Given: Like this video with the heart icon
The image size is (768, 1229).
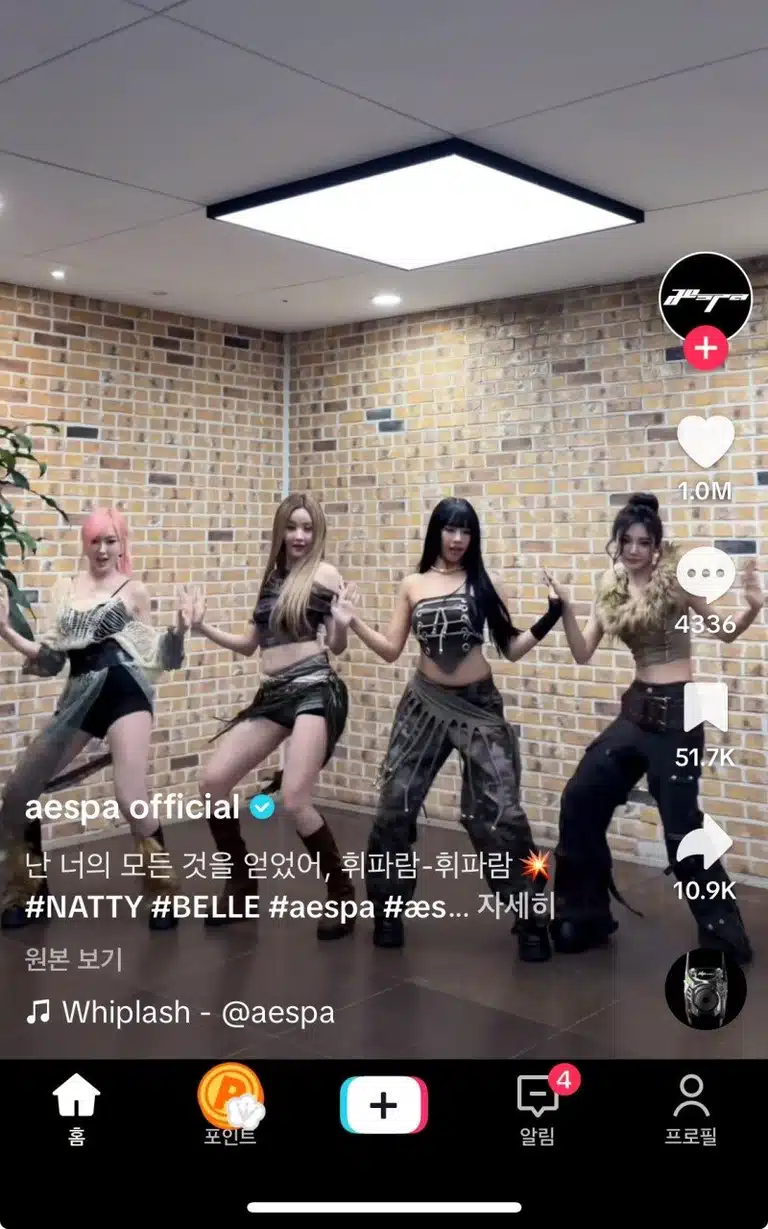Looking at the screenshot, I should [x=706, y=442].
